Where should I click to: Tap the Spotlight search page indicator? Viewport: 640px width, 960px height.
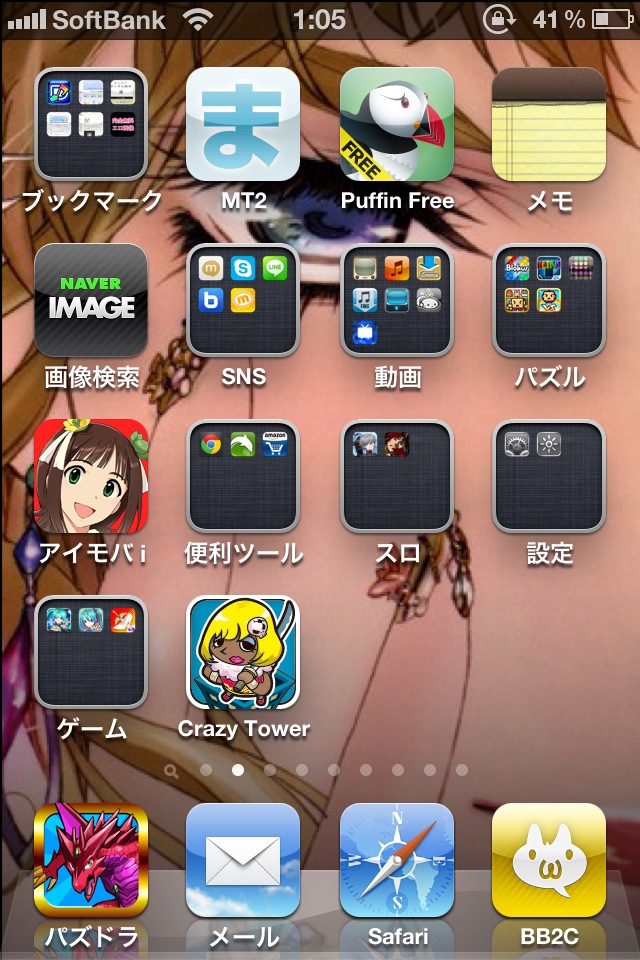[173, 771]
